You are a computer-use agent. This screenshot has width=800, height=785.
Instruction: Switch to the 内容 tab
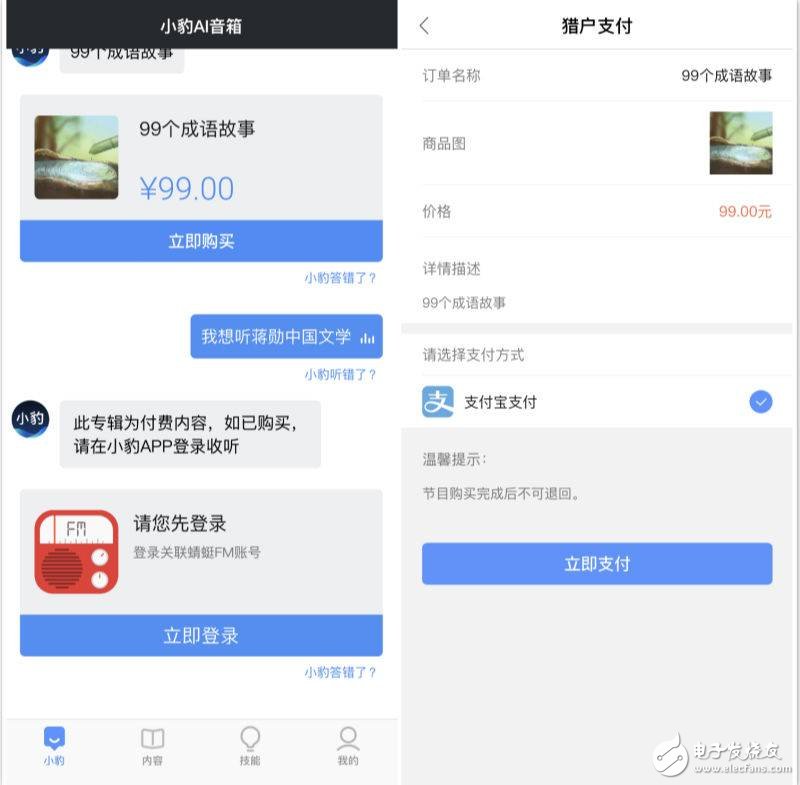pos(152,746)
